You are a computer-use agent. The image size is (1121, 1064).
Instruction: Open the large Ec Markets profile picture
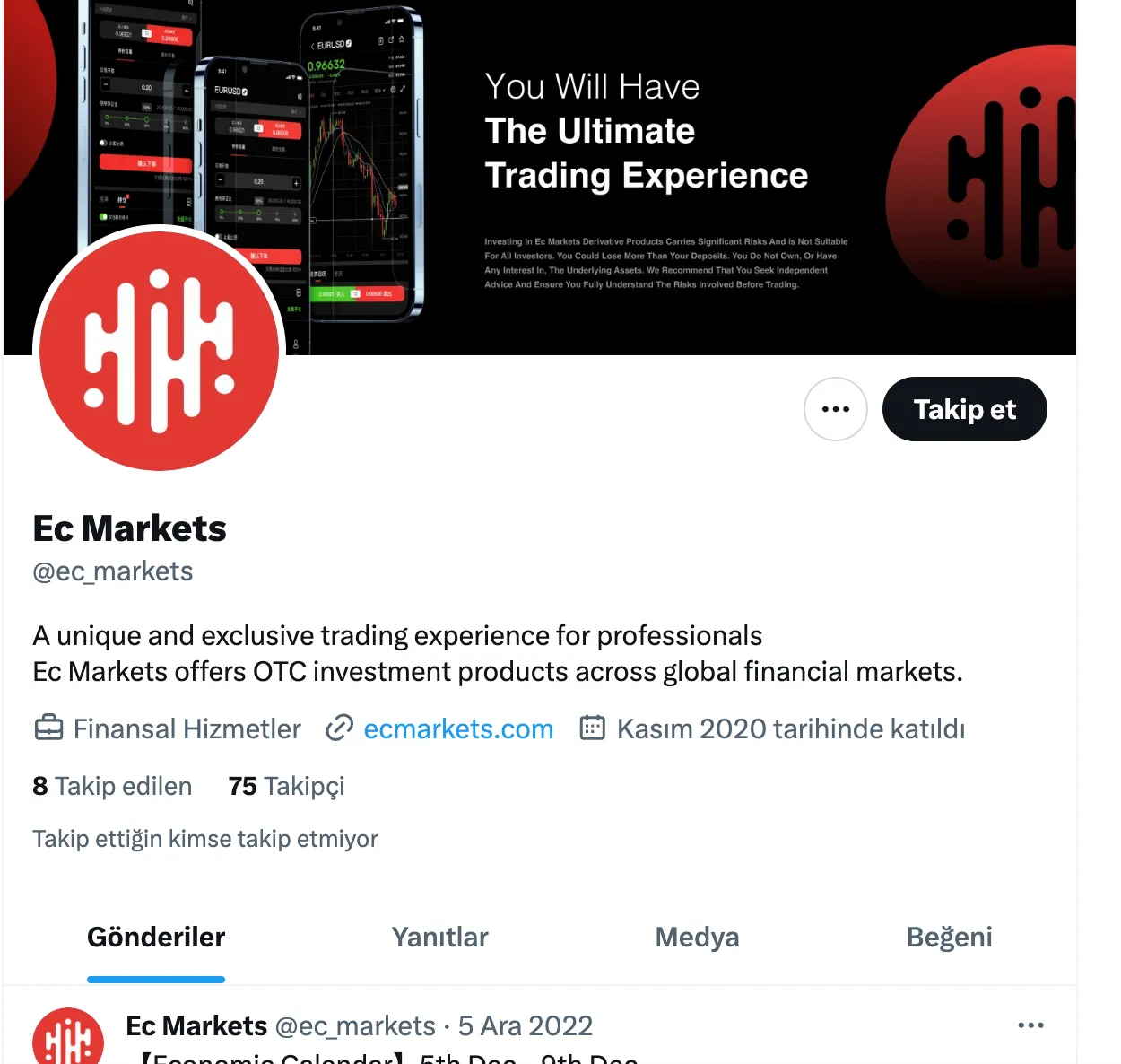160,350
